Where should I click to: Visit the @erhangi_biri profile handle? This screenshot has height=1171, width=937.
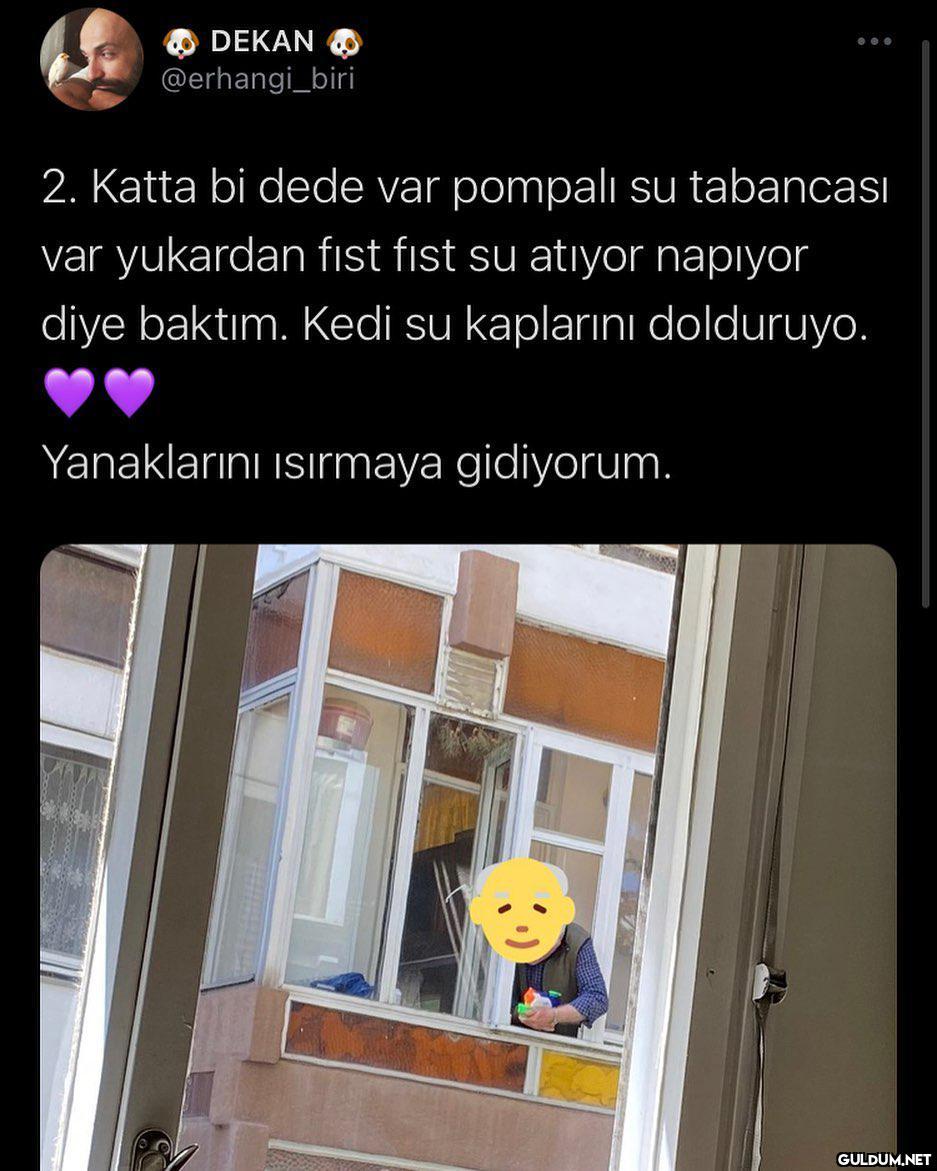258,79
